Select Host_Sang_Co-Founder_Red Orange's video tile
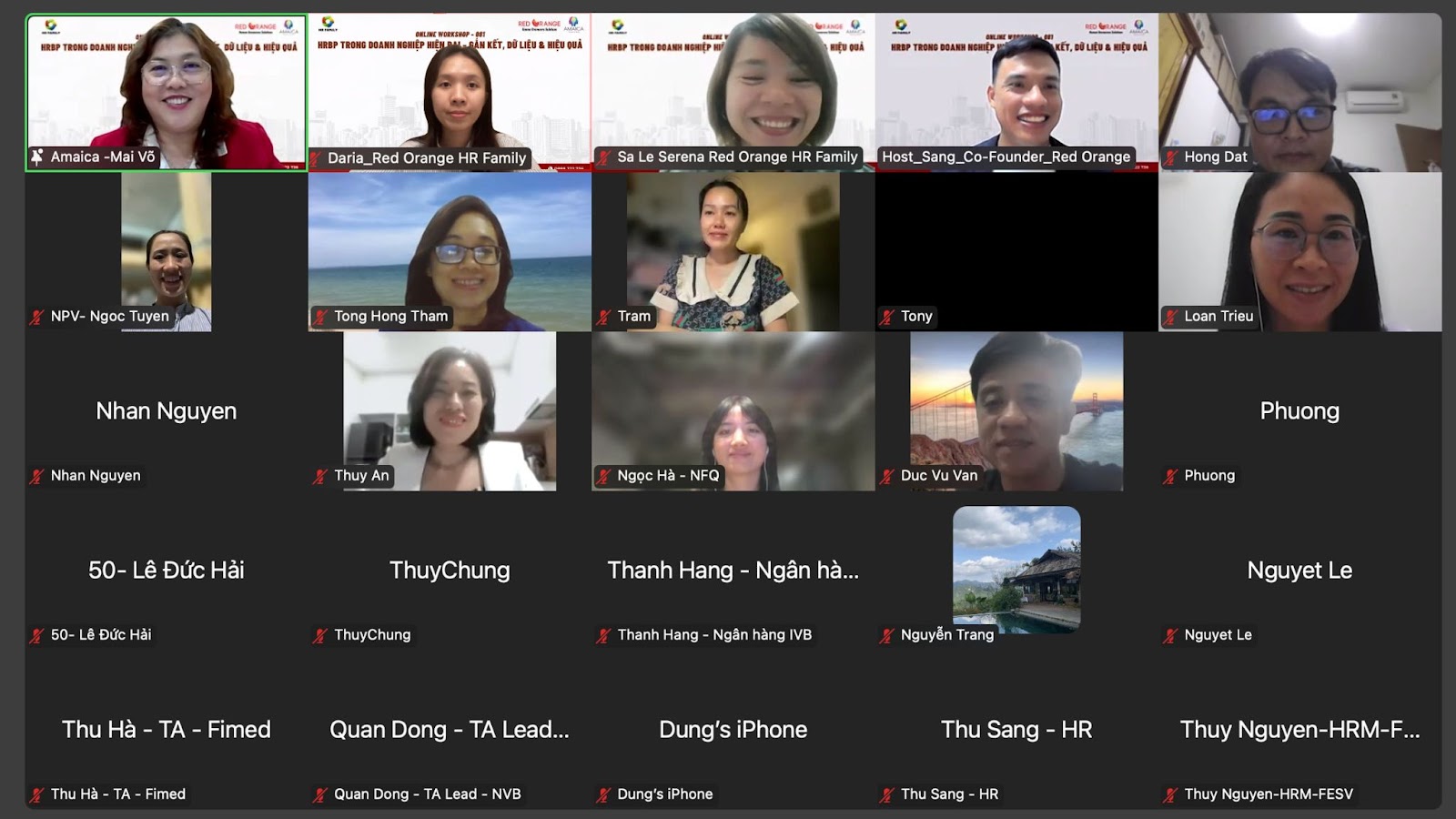The height and width of the screenshot is (819, 1456). point(1016,91)
